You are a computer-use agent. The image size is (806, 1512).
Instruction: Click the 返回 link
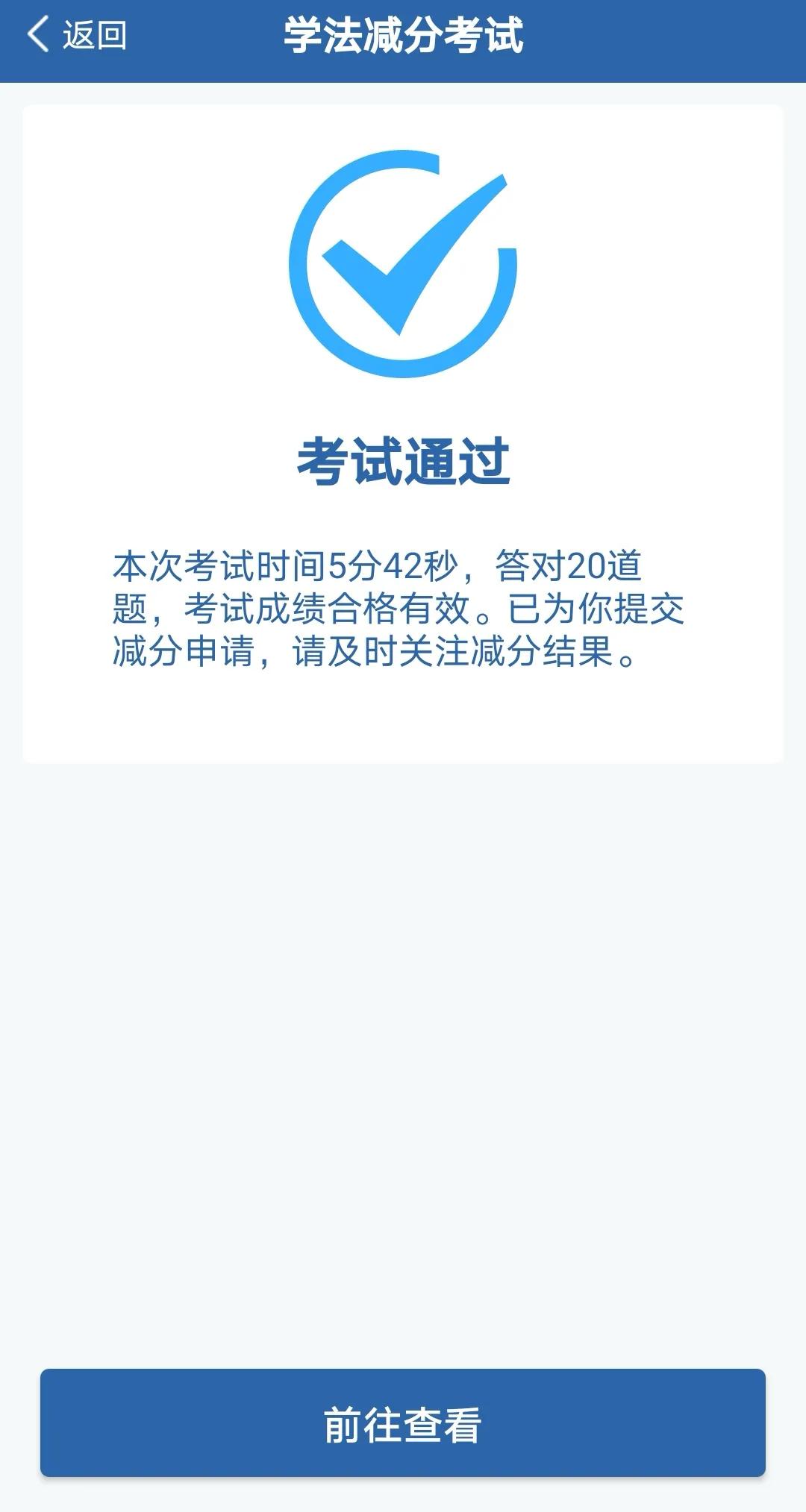tap(95, 34)
